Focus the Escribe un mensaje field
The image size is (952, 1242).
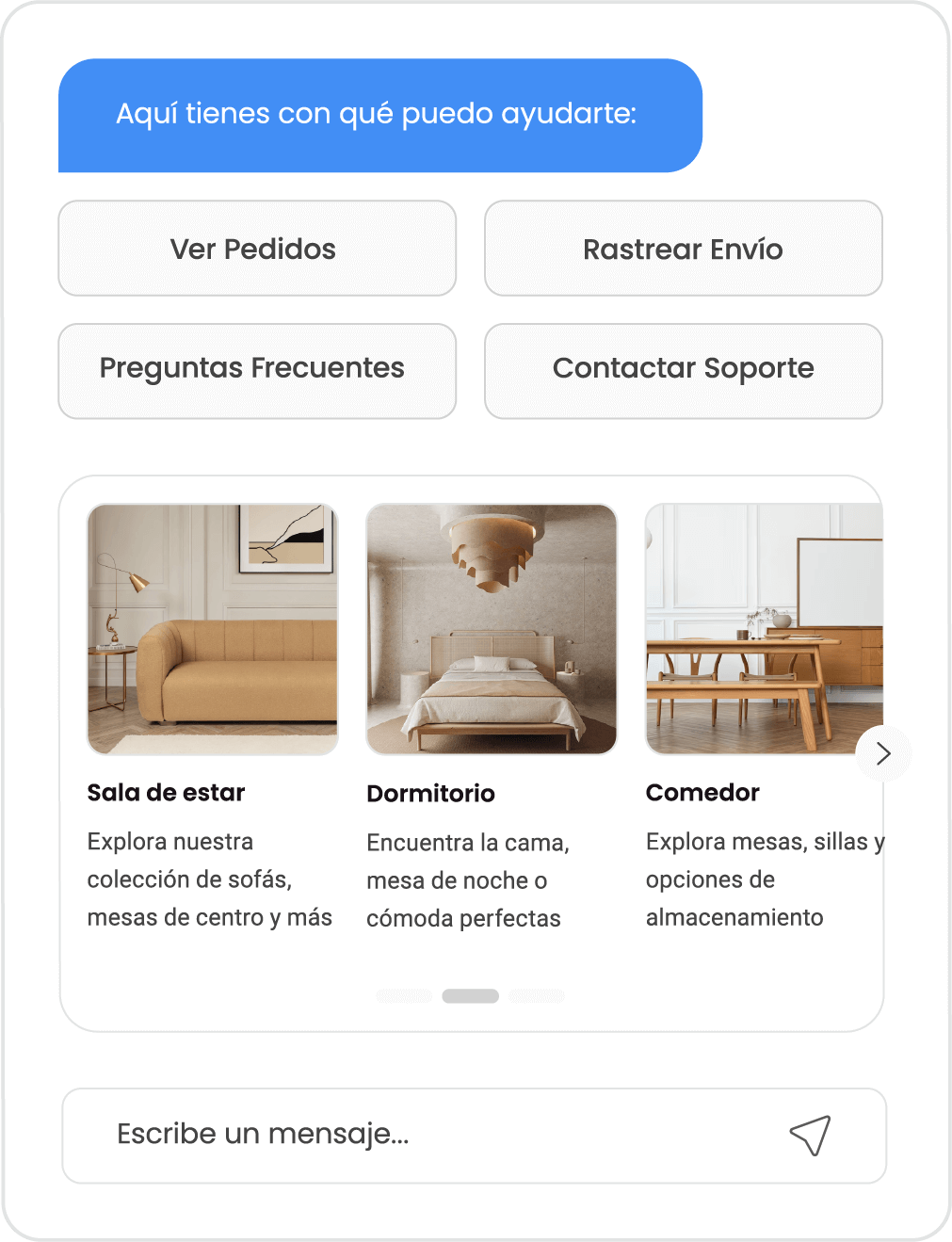pyautogui.click(x=424, y=1135)
